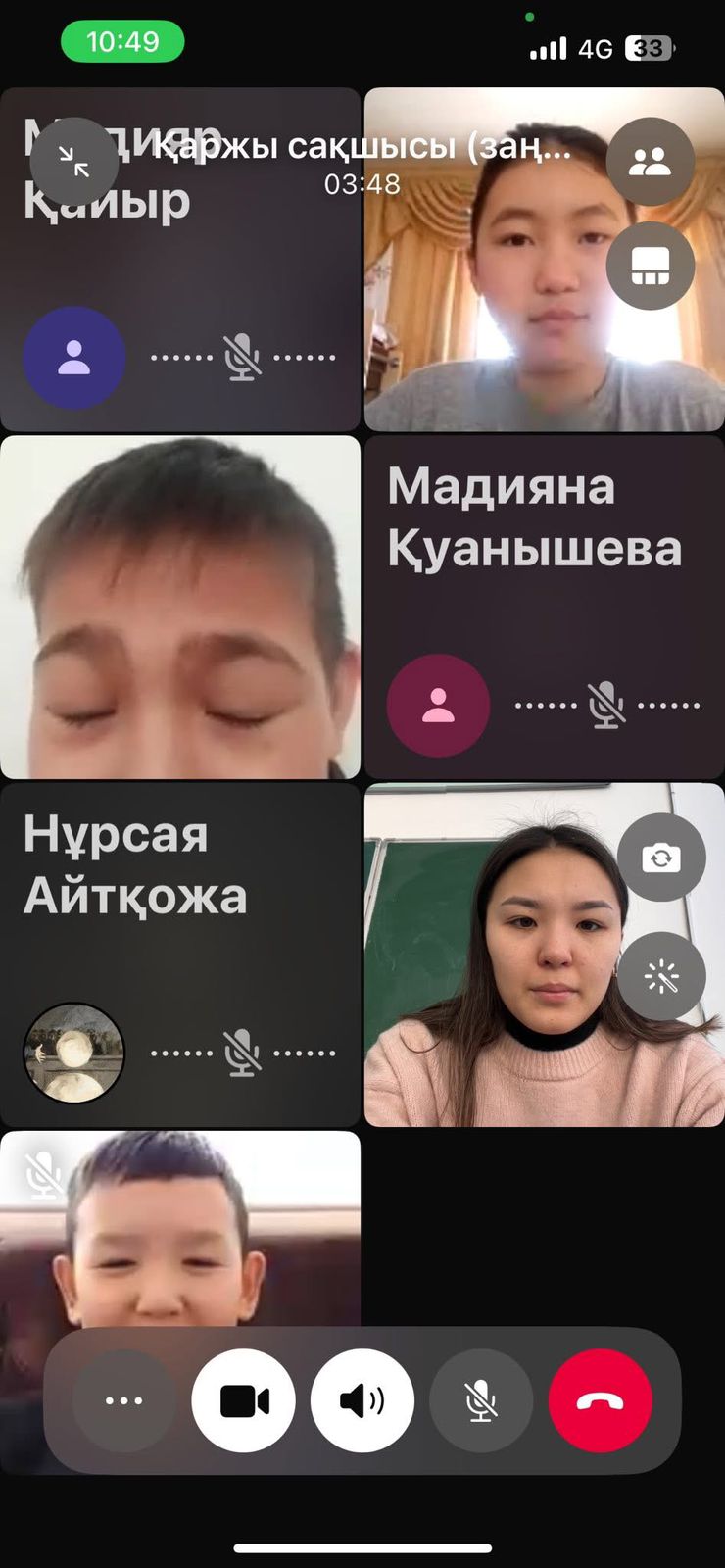Open more call options menu
The width and height of the screenshot is (725, 1568).
(x=124, y=1400)
